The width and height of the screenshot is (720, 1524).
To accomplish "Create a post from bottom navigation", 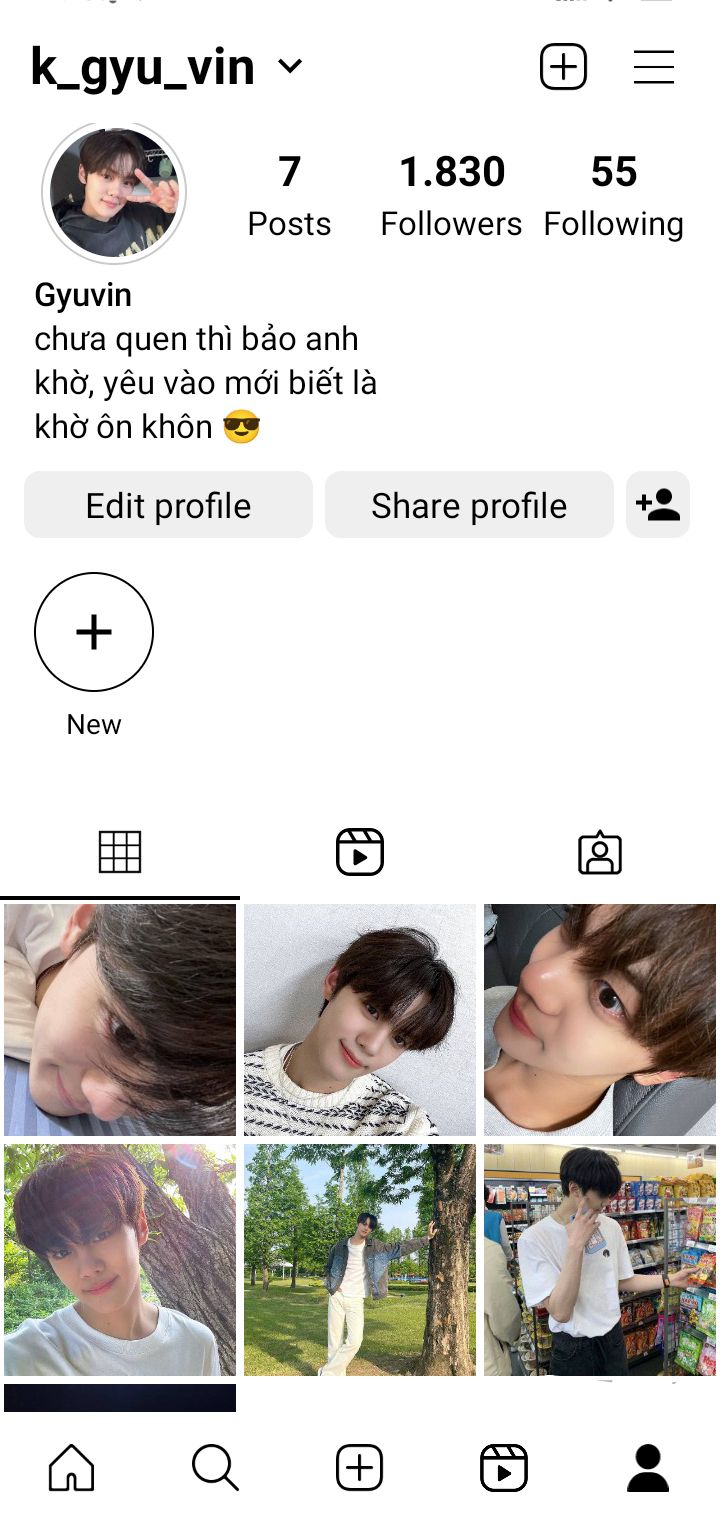I will [x=360, y=1468].
